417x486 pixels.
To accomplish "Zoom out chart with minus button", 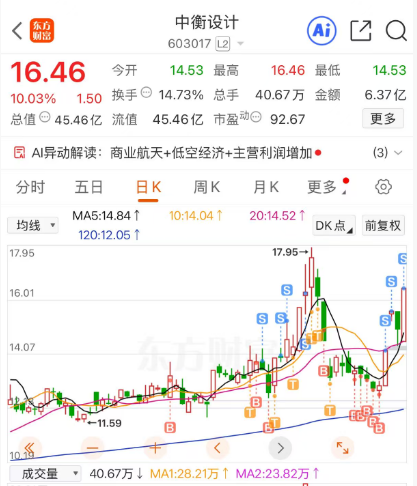I will point(92,448).
